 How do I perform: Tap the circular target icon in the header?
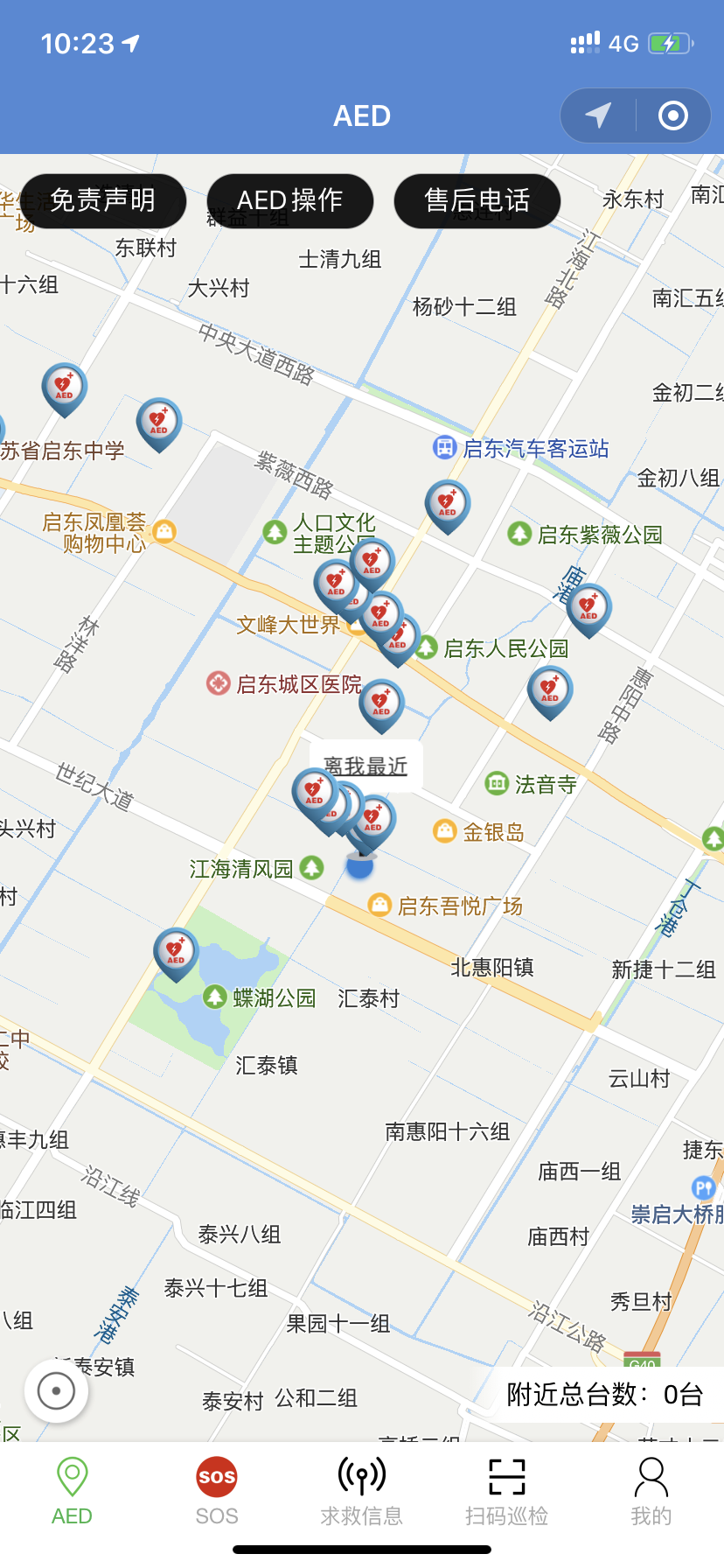coord(672,115)
